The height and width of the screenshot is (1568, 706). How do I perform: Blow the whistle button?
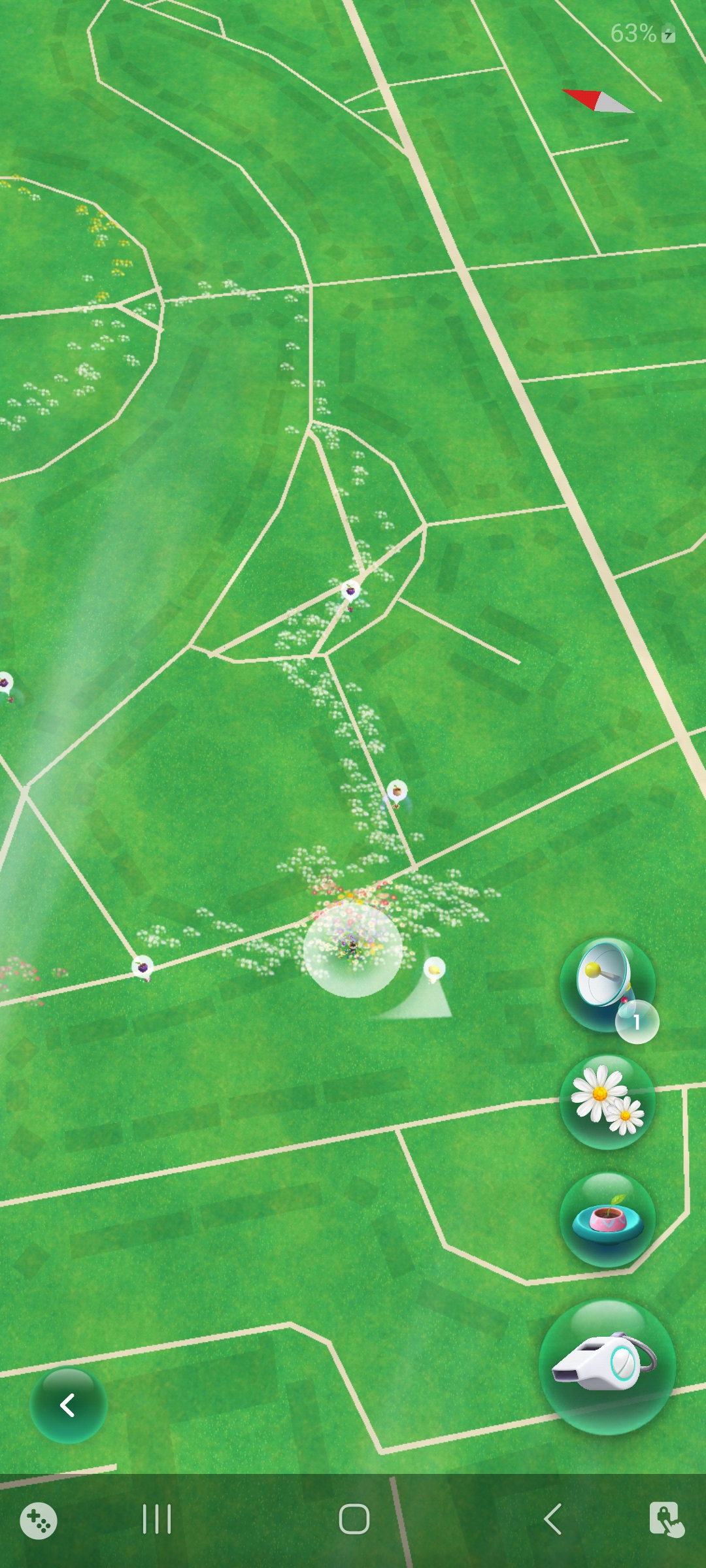pos(607,1366)
